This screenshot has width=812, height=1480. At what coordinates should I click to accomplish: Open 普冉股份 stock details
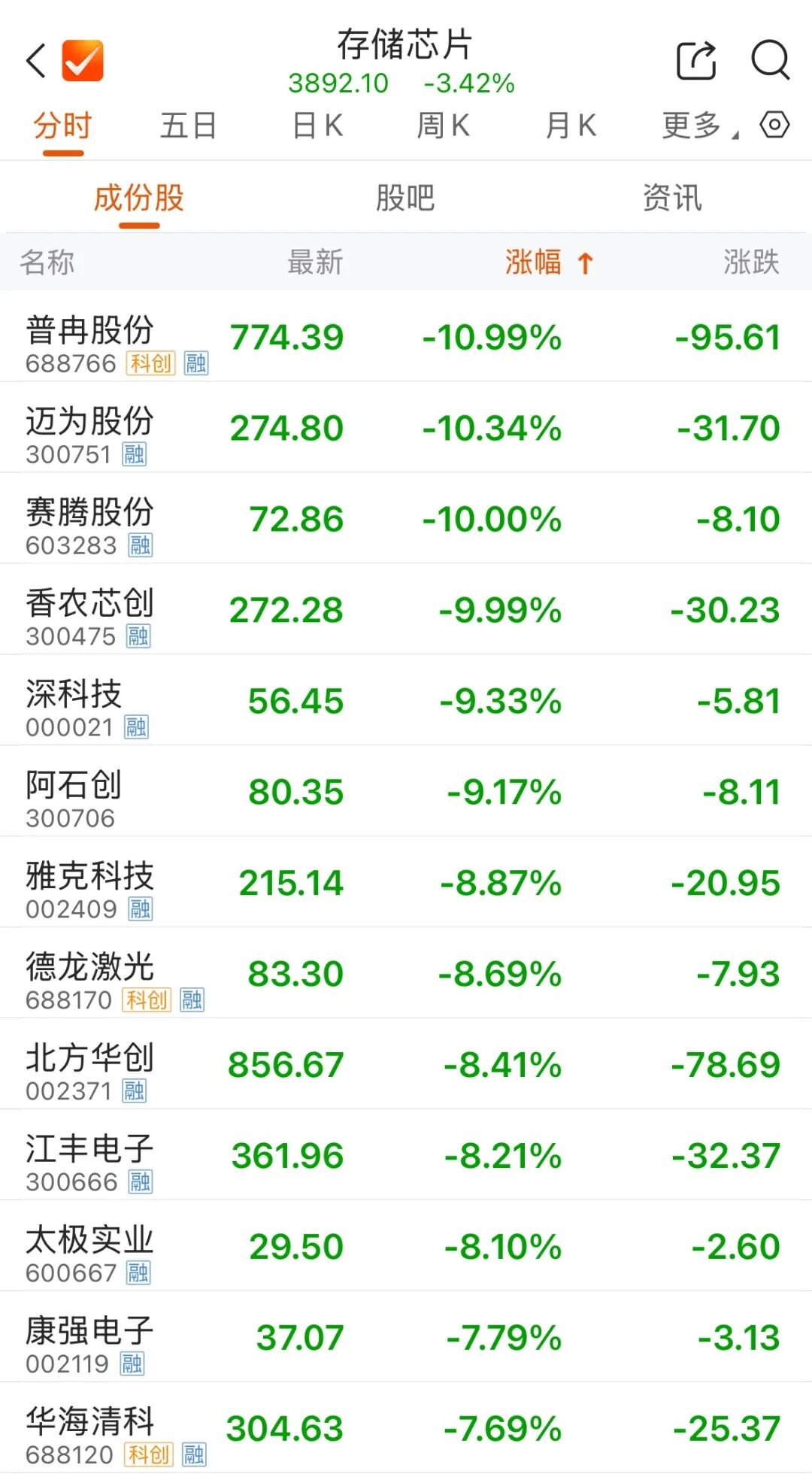tap(406, 337)
